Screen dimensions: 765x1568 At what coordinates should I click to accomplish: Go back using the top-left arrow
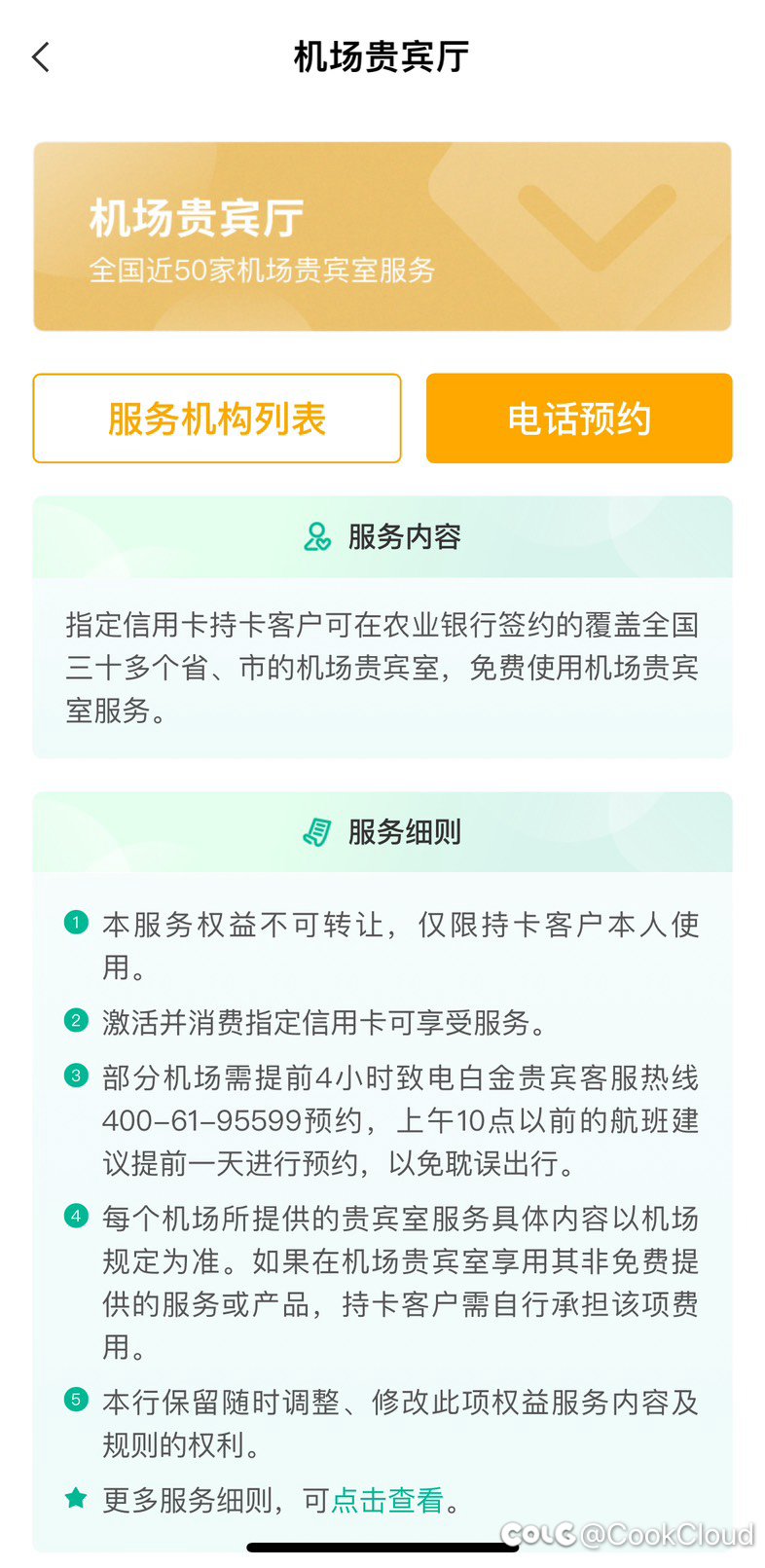pos(41,57)
